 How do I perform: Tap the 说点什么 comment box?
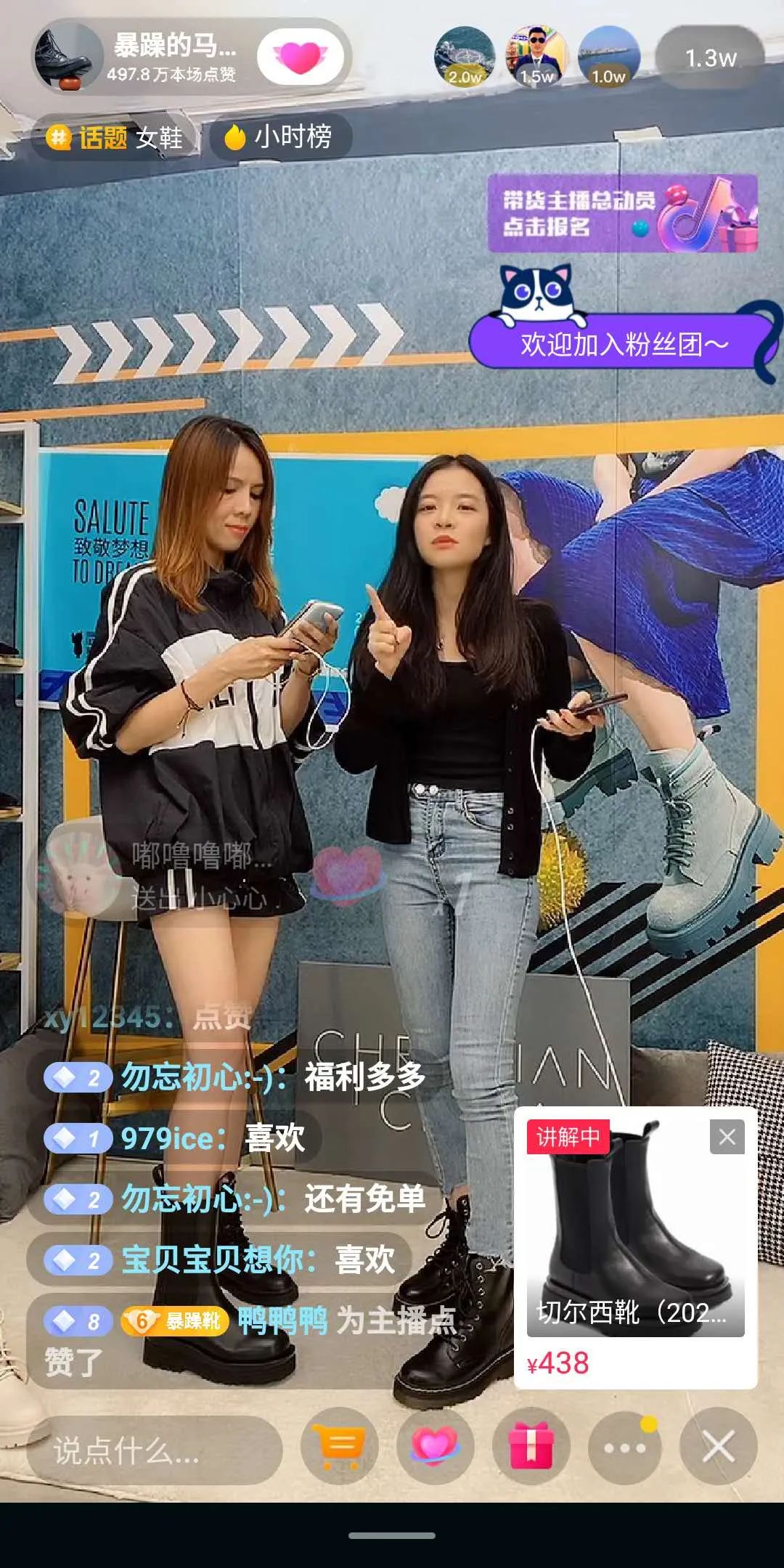154,1450
